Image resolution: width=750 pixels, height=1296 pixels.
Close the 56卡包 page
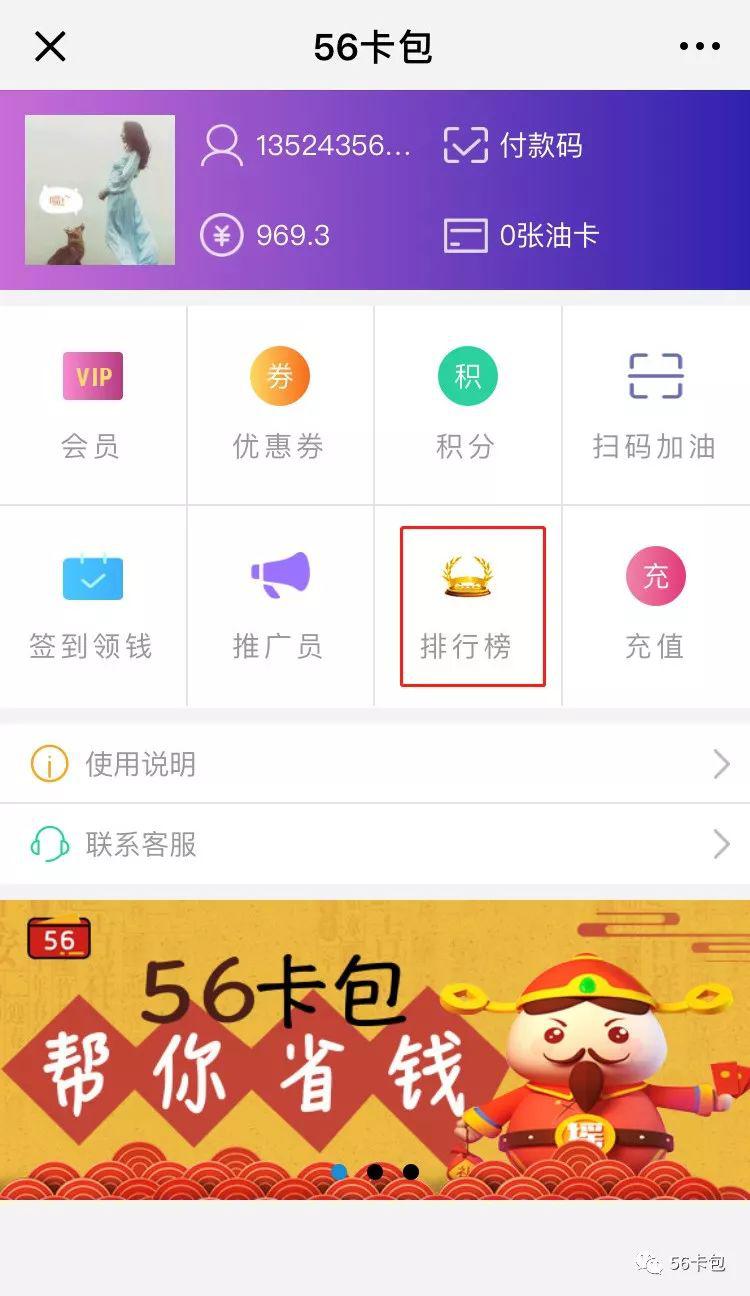click(x=50, y=46)
